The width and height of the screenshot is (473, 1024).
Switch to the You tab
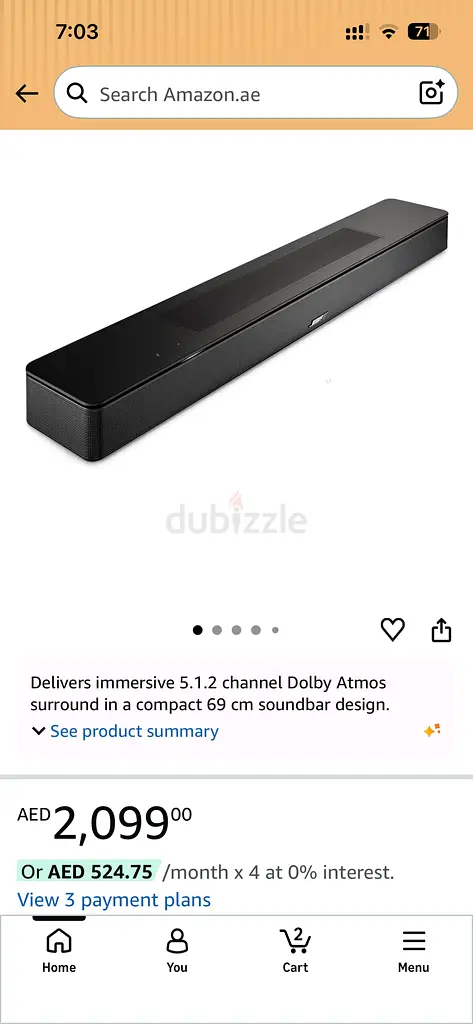tap(176, 951)
